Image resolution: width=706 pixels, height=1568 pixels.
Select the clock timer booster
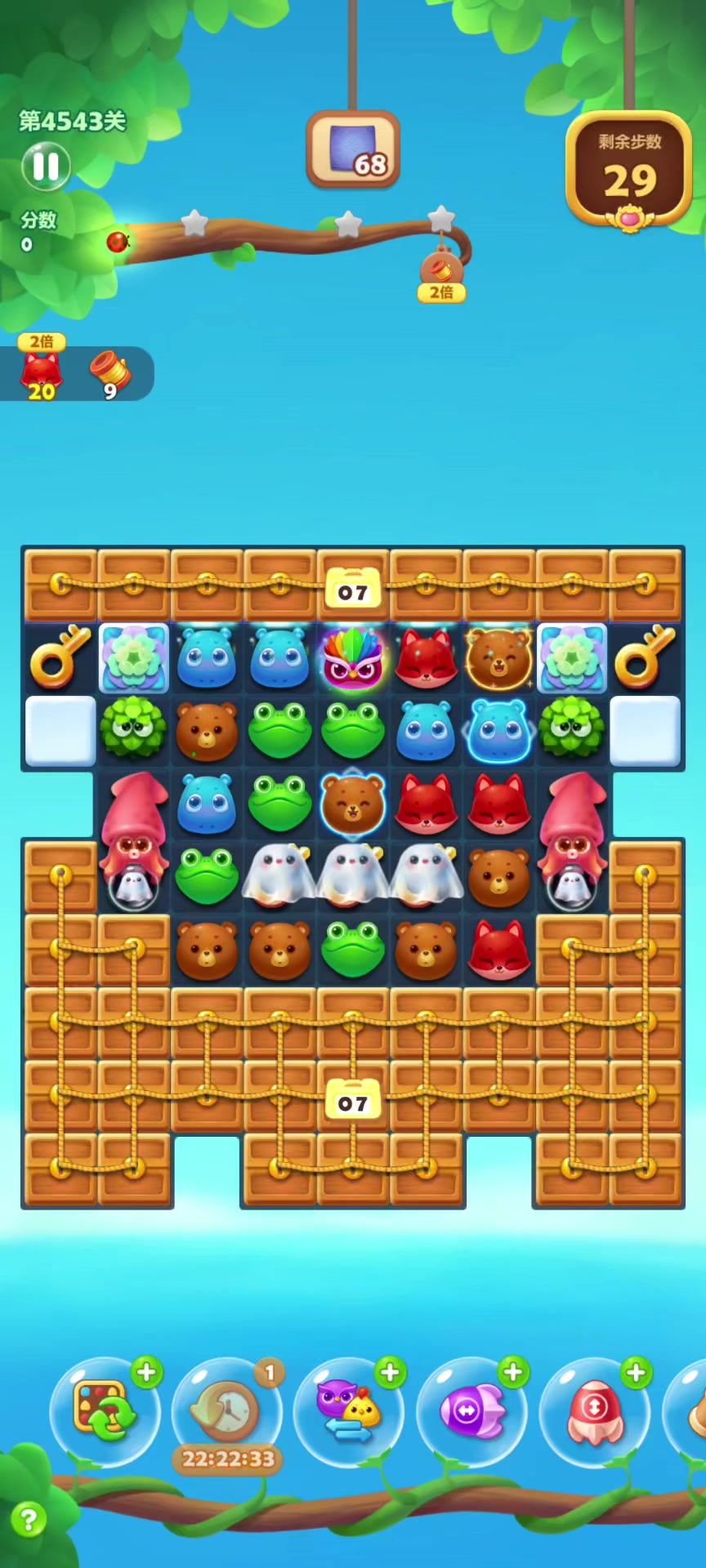point(226,1411)
